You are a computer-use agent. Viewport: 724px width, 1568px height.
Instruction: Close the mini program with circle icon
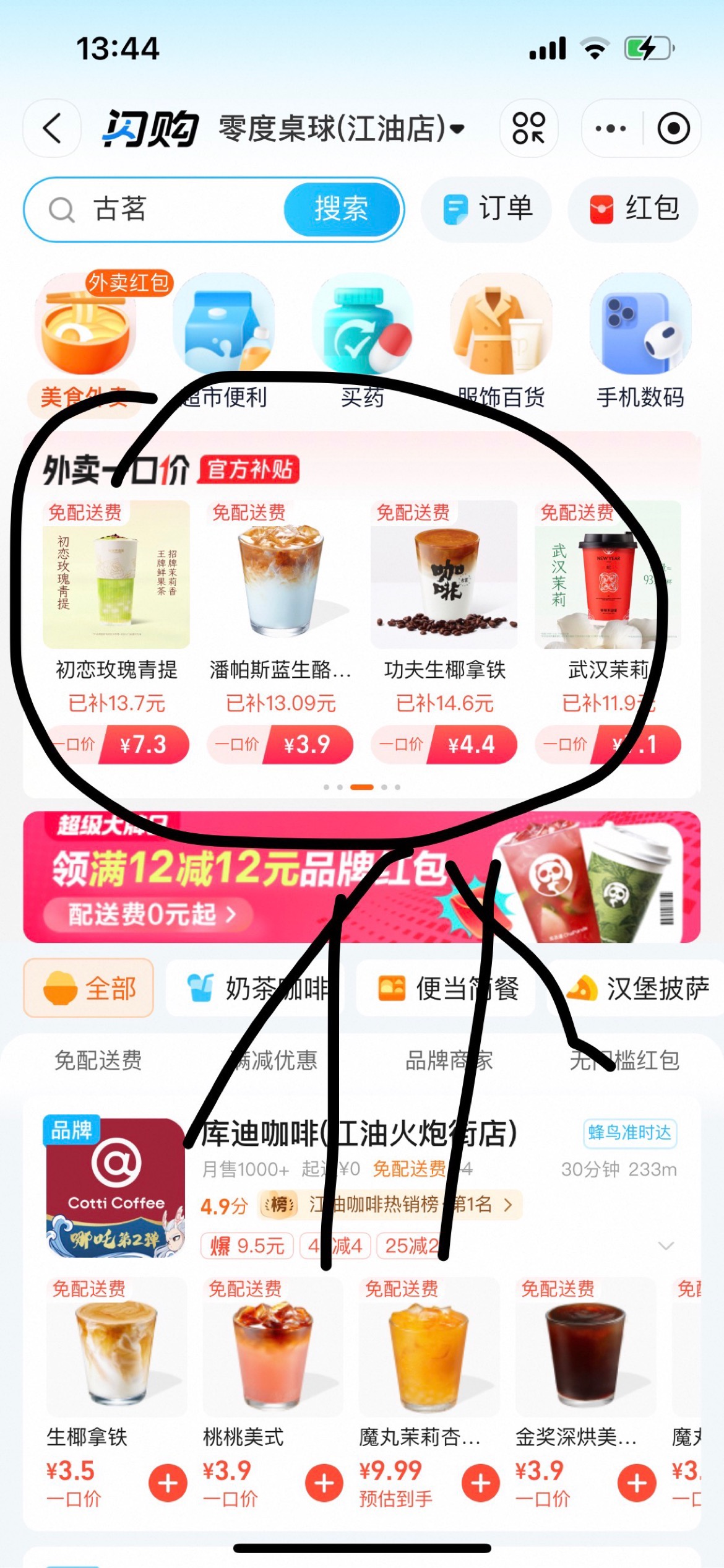click(x=673, y=129)
